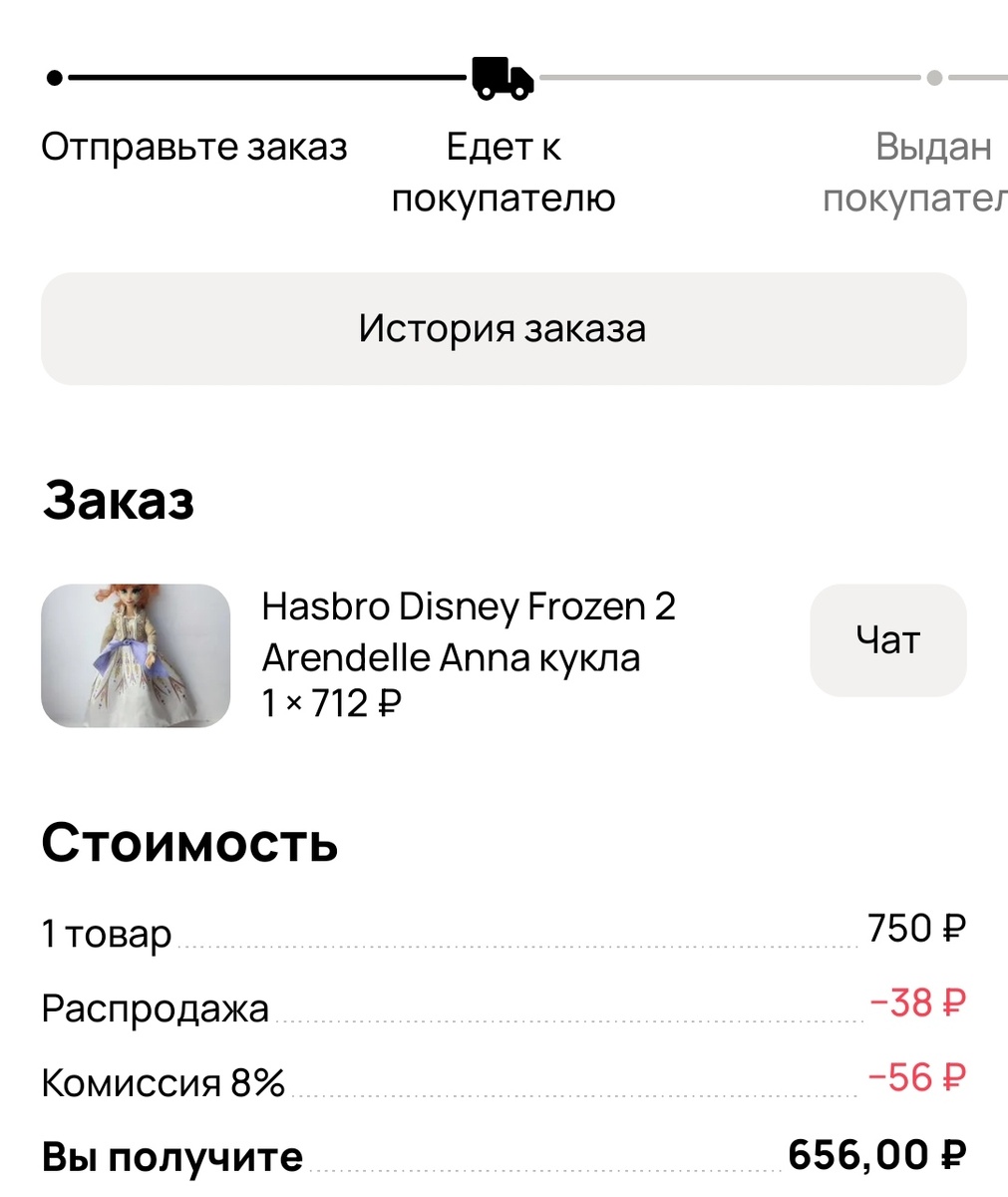Screen dimensions: 1008x1197
Task: Open Чат with the buyer
Action: [887, 640]
